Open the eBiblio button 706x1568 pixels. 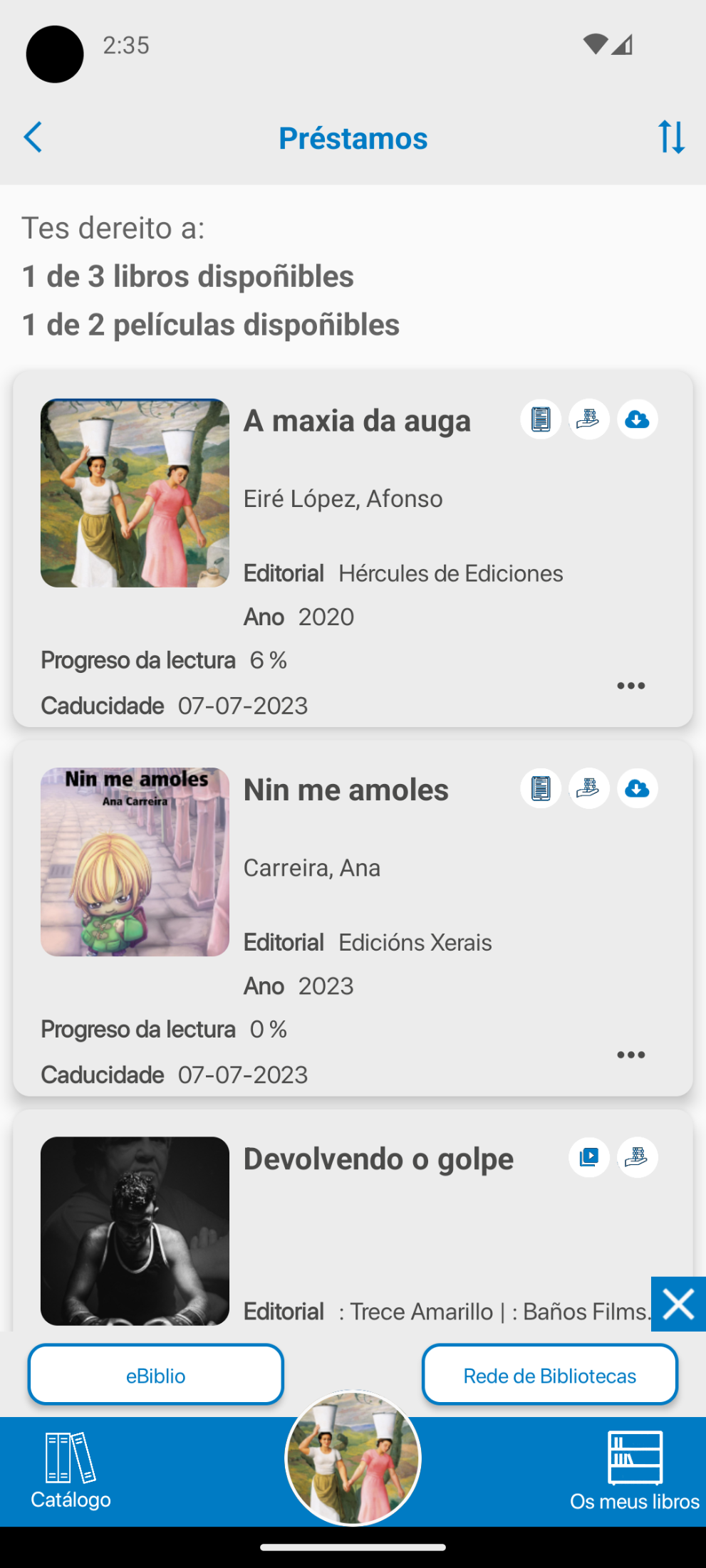pyautogui.click(x=156, y=1374)
